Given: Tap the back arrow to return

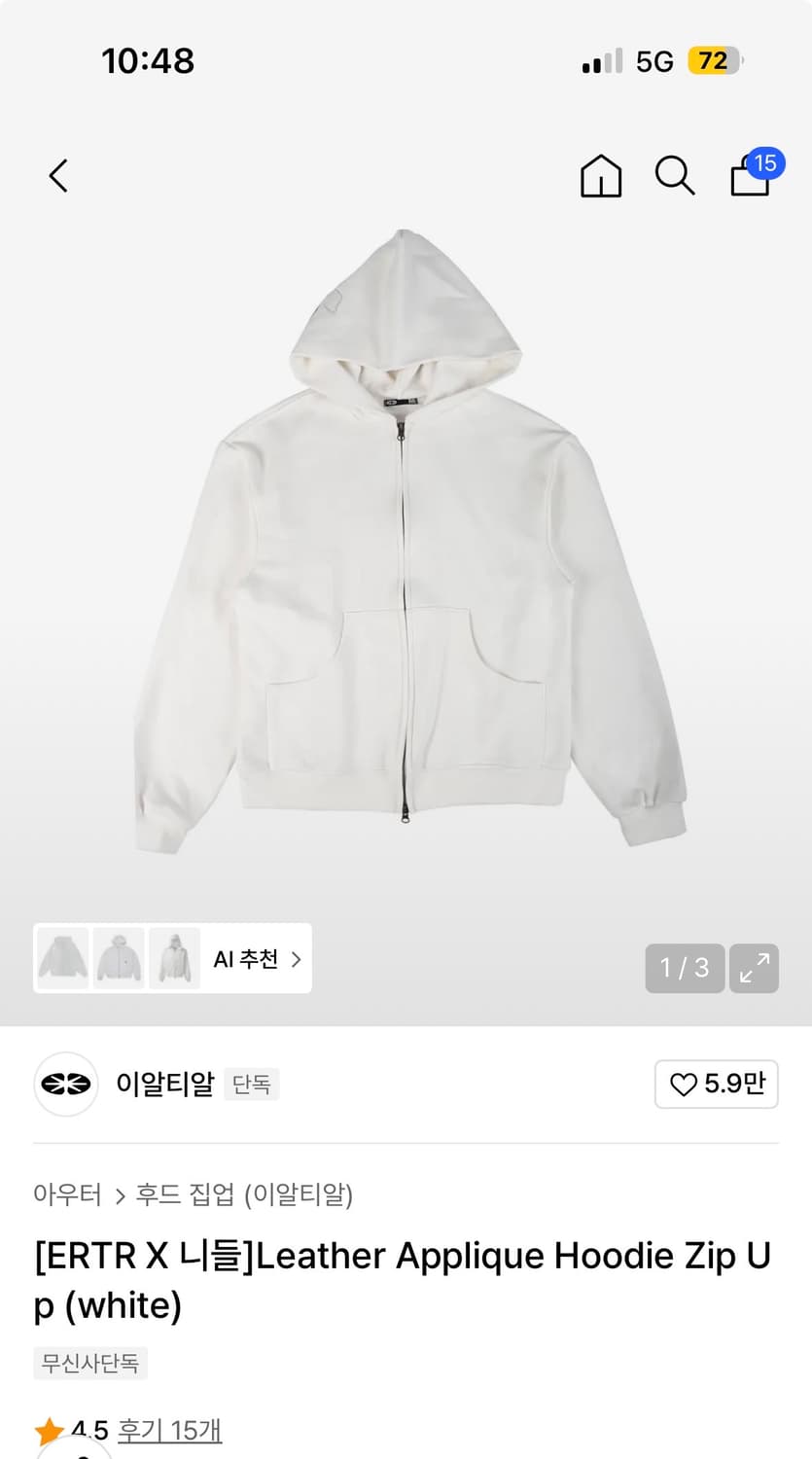Looking at the screenshot, I should point(56,176).
